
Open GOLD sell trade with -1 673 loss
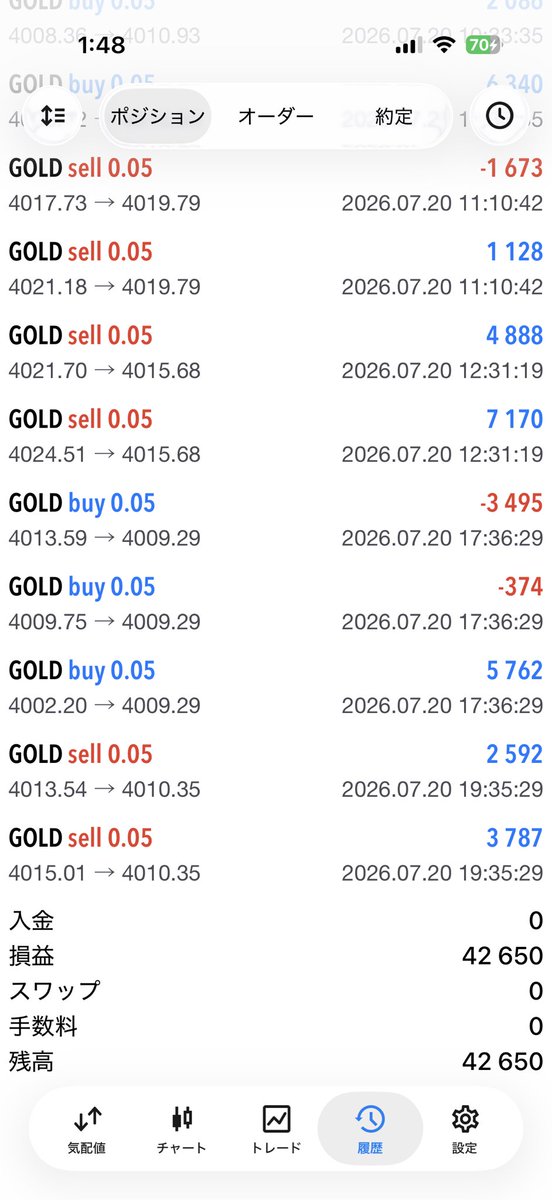click(x=276, y=185)
